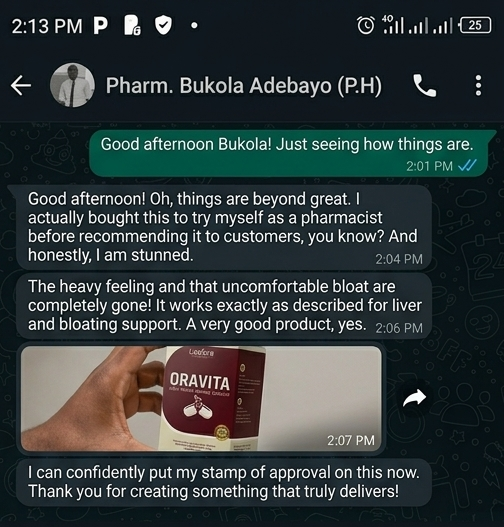Open the three-dot overflow menu
This screenshot has width=504, height=527.
[x=478, y=85]
